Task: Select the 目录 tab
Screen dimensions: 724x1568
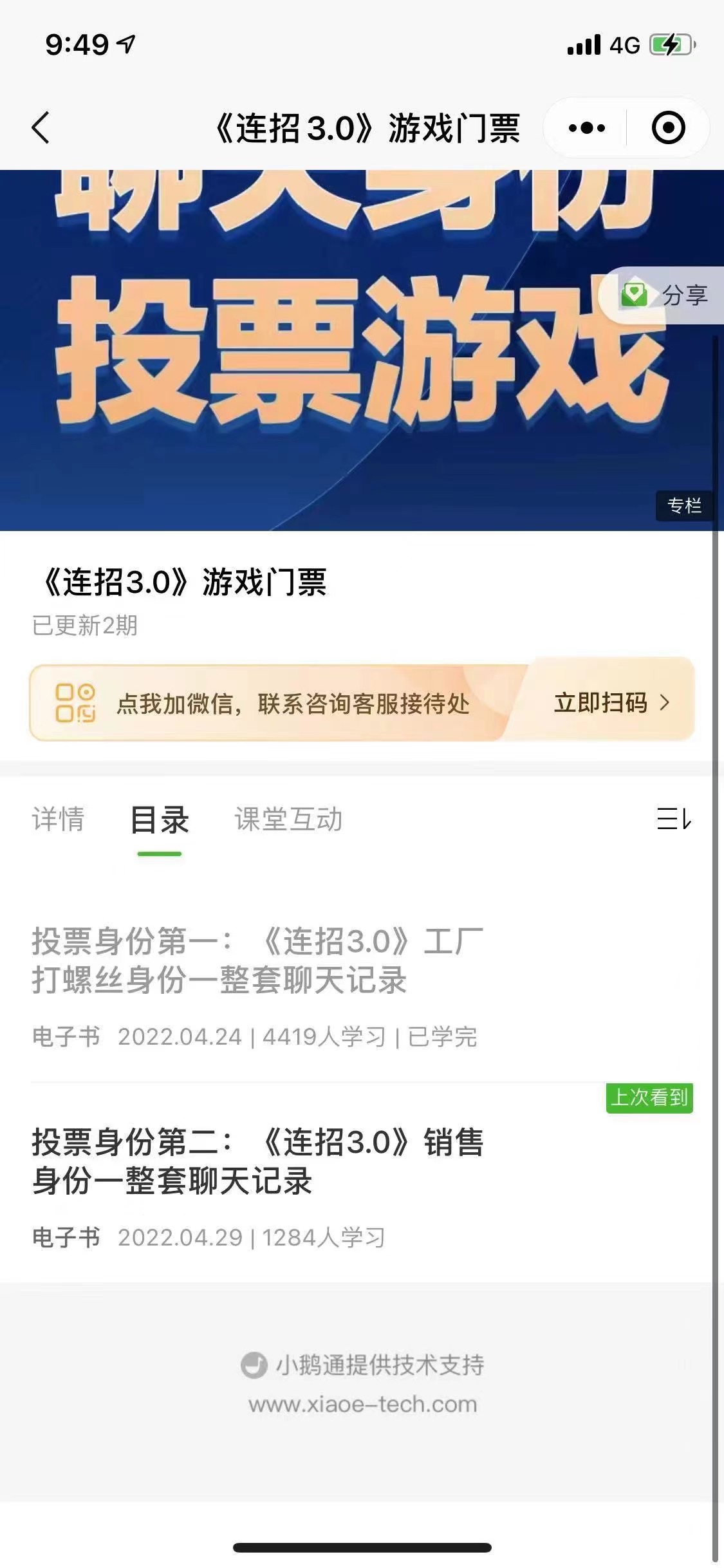Action: click(x=159, y=821)
